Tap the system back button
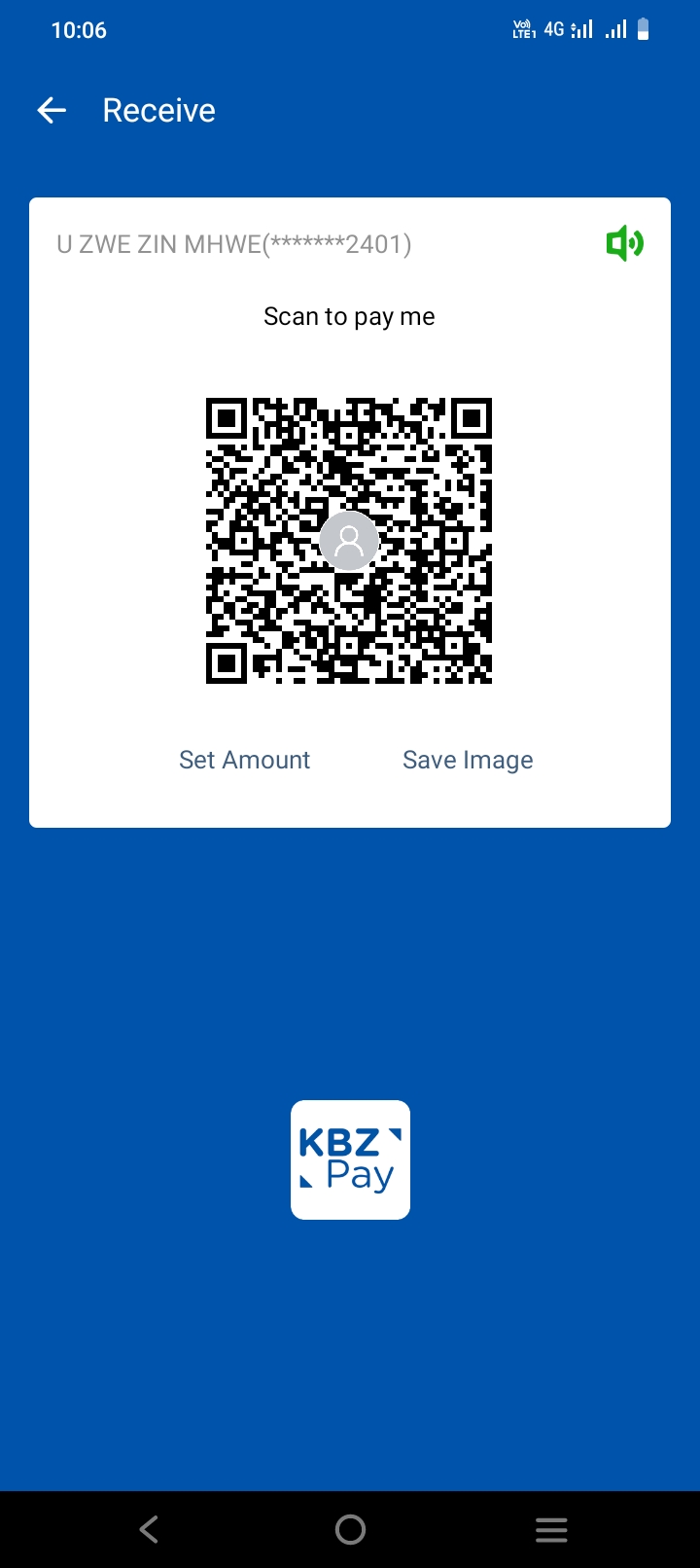This screenshot has height=1568, width=700. pos(149,1529)
